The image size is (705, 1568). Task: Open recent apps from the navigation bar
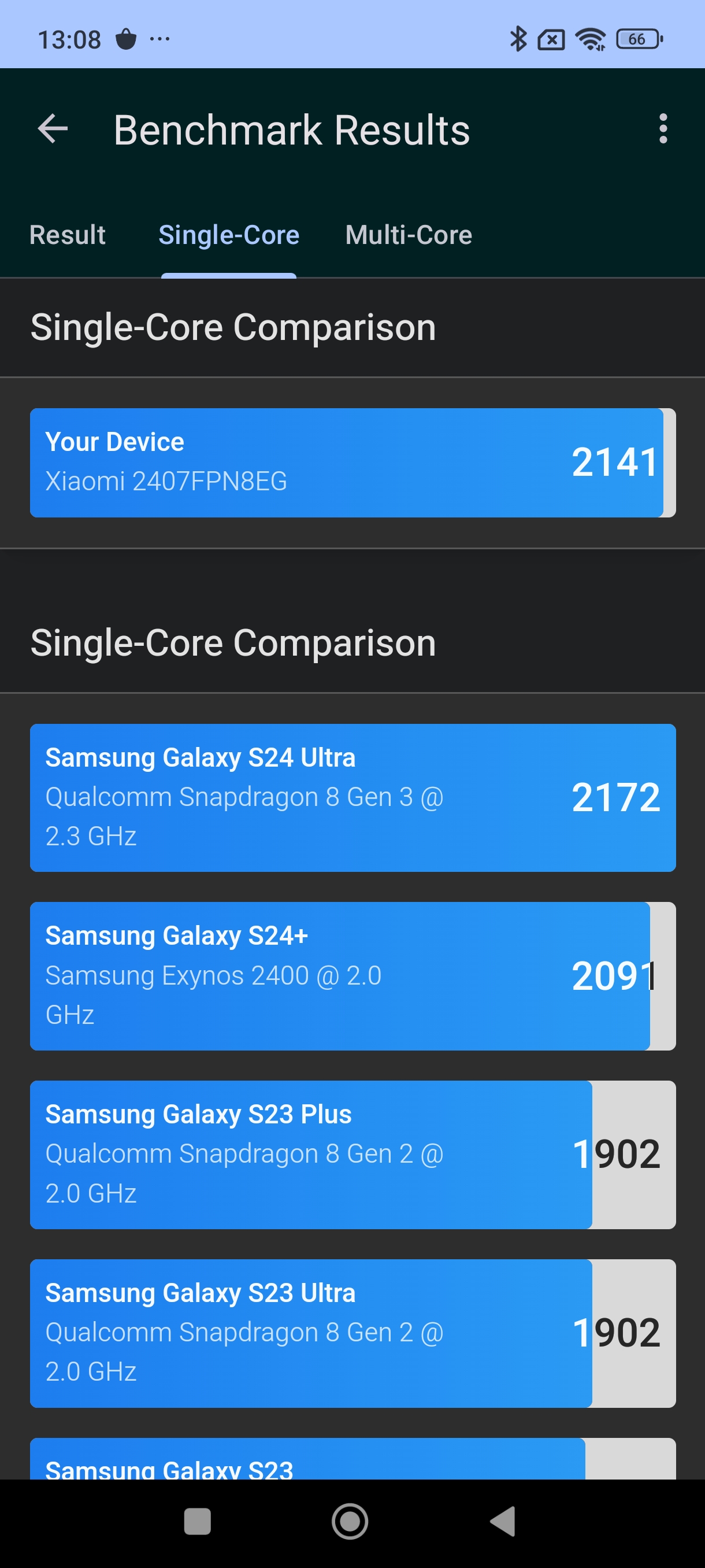point(197,1521)
